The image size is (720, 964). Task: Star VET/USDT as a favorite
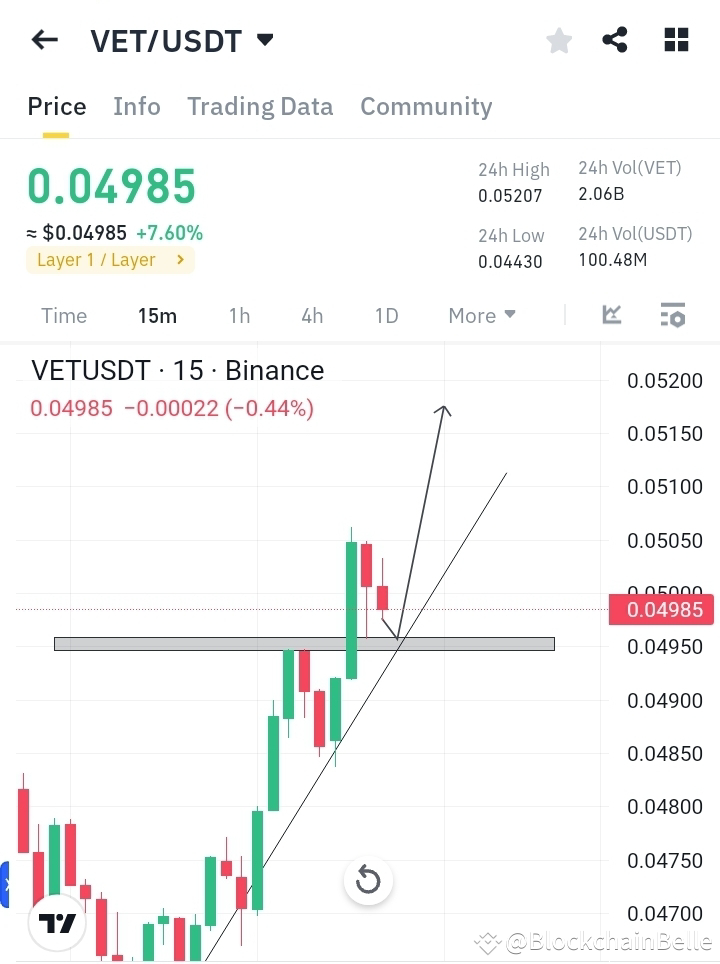[558, 40]
